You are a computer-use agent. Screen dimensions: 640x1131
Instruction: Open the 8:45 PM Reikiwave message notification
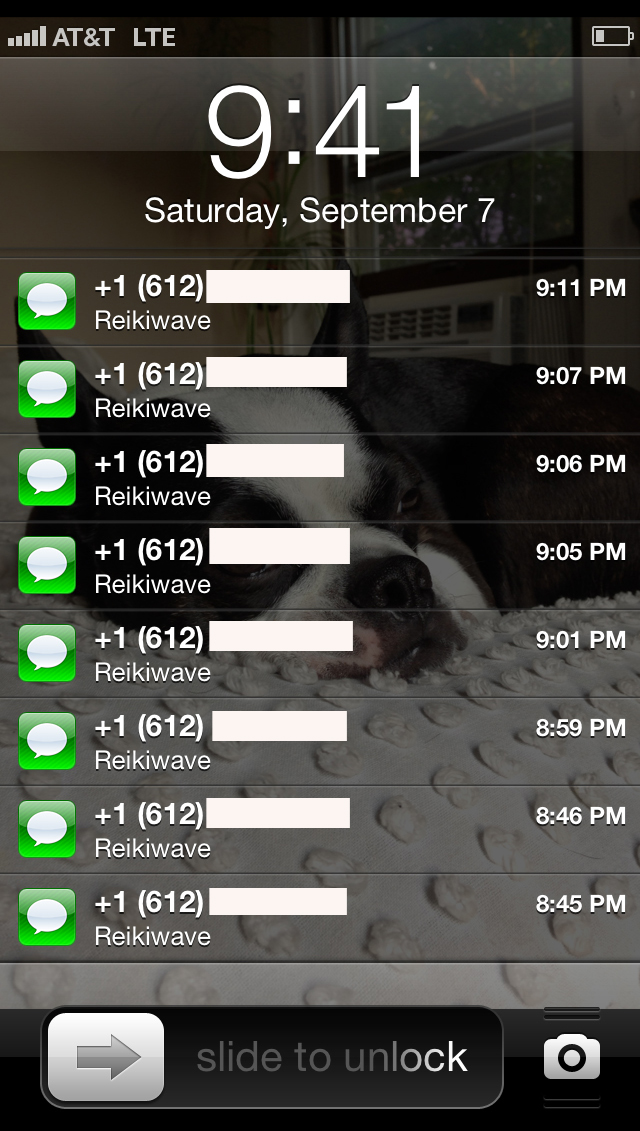click(320, 919)
